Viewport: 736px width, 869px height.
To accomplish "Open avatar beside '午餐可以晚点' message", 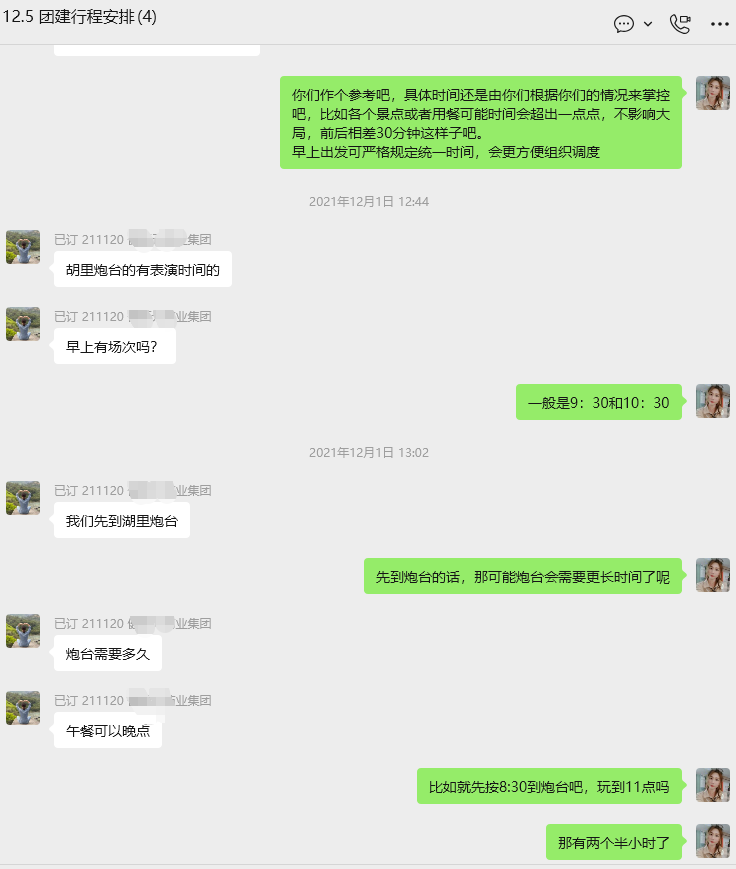I will (x=23, y=708).
